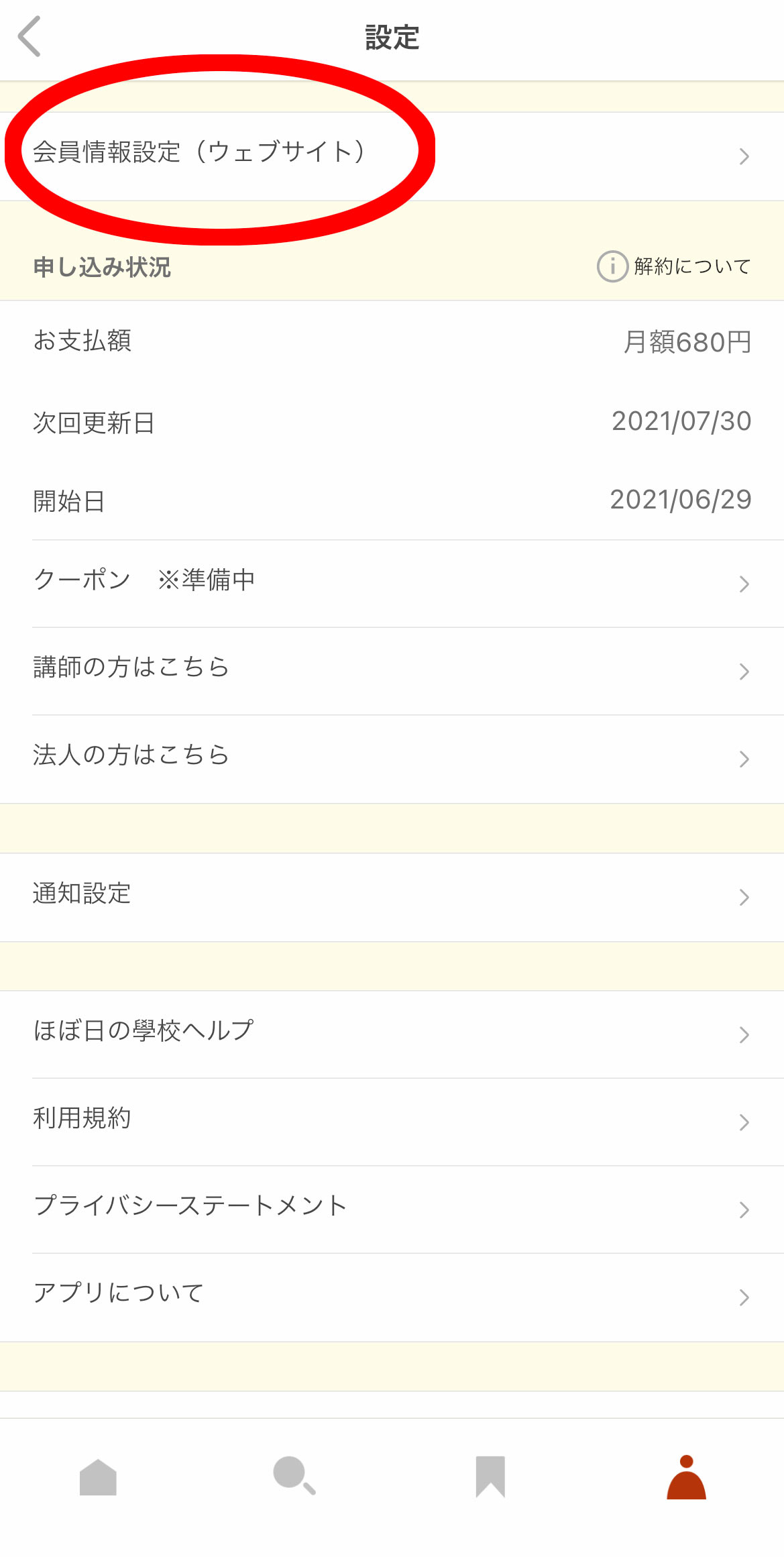Switch to the bookmarks tab
The image size is (784, 1557).
(490, 1477)
